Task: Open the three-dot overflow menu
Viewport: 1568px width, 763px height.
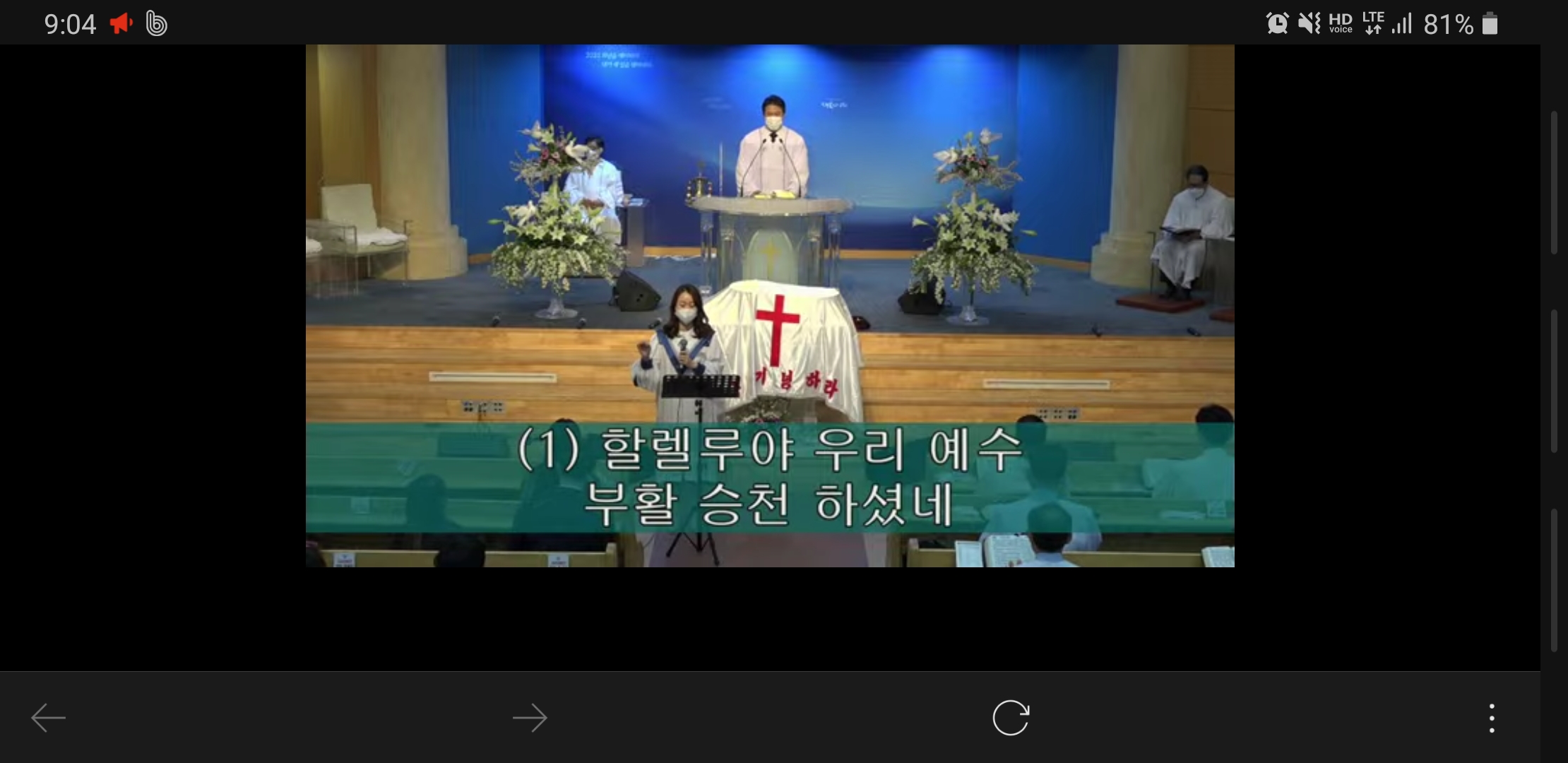Action: click(1492, 718)
